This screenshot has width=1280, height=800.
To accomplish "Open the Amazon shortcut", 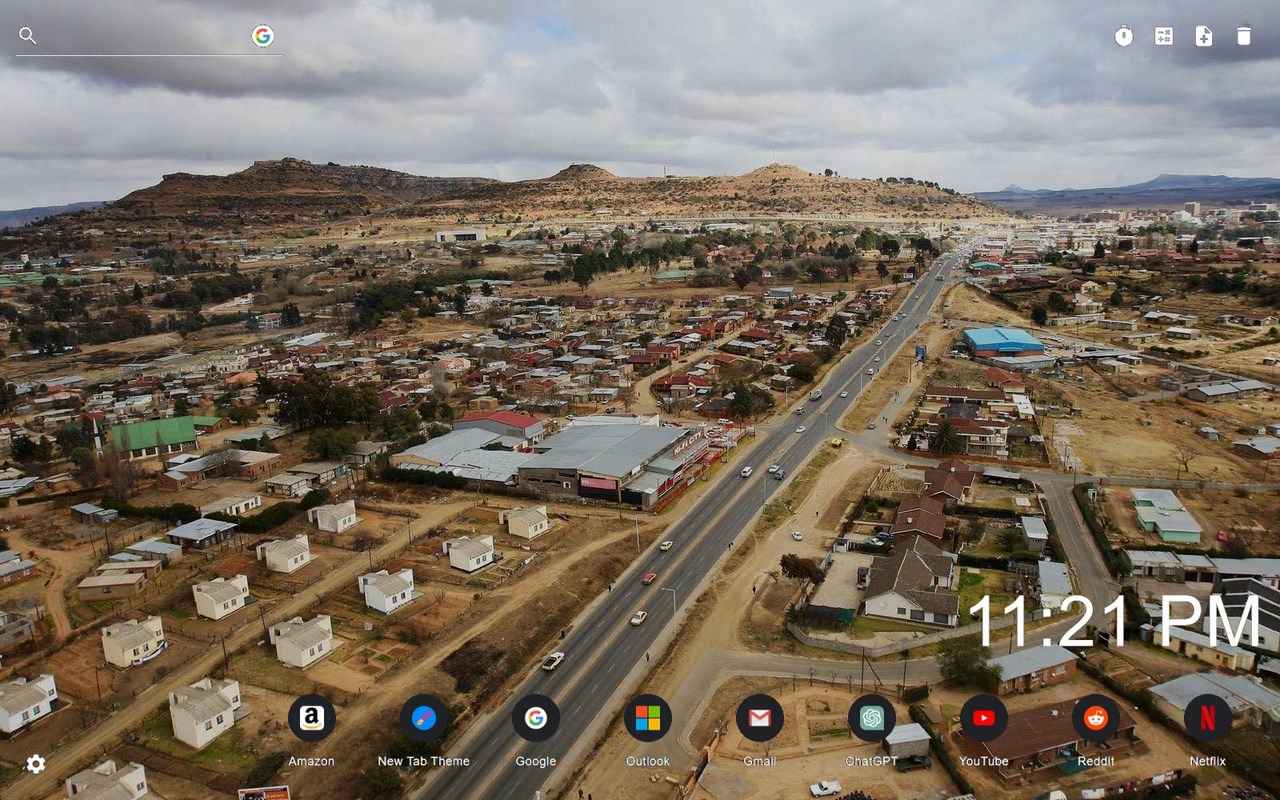I will click(x=312, y=718).
